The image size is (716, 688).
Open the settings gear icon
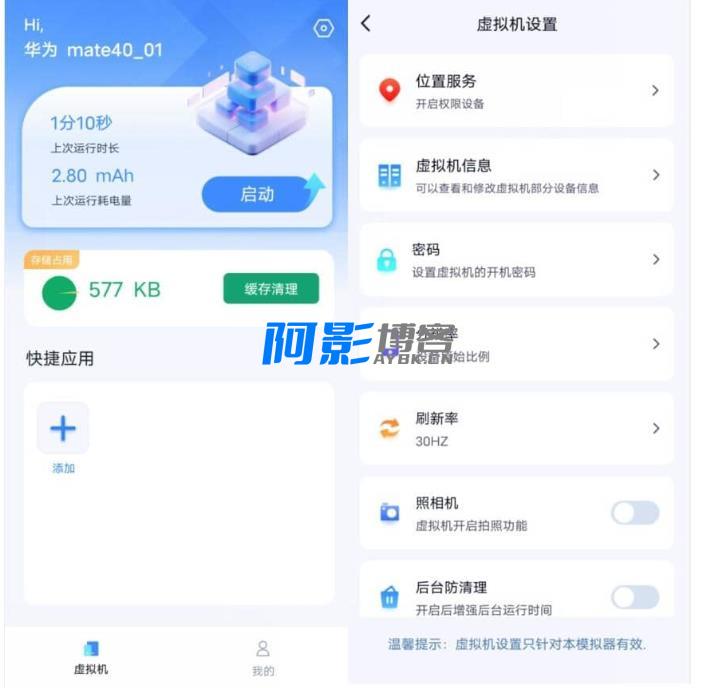point(323,29)
